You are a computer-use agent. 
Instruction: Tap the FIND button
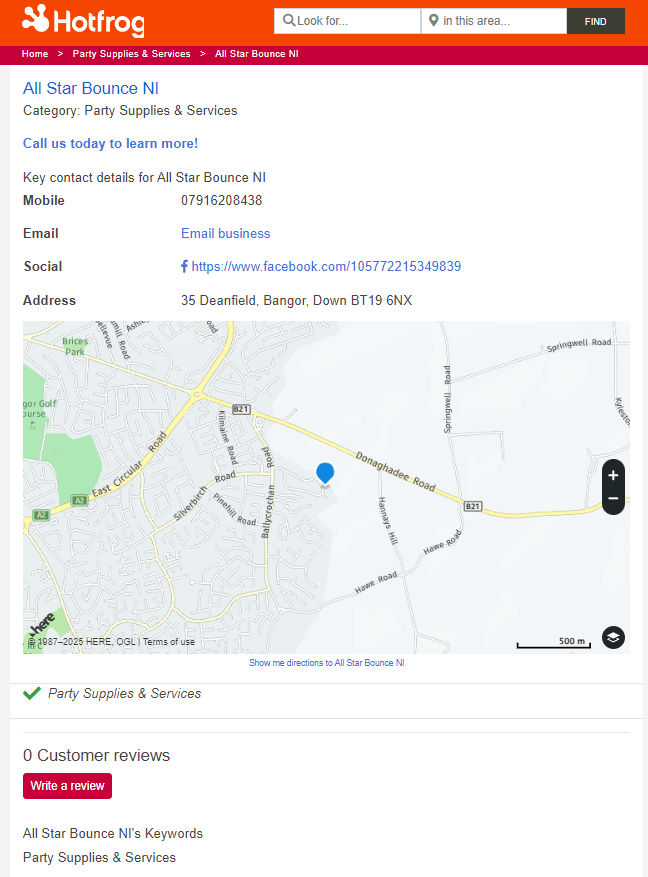point(595,21)
